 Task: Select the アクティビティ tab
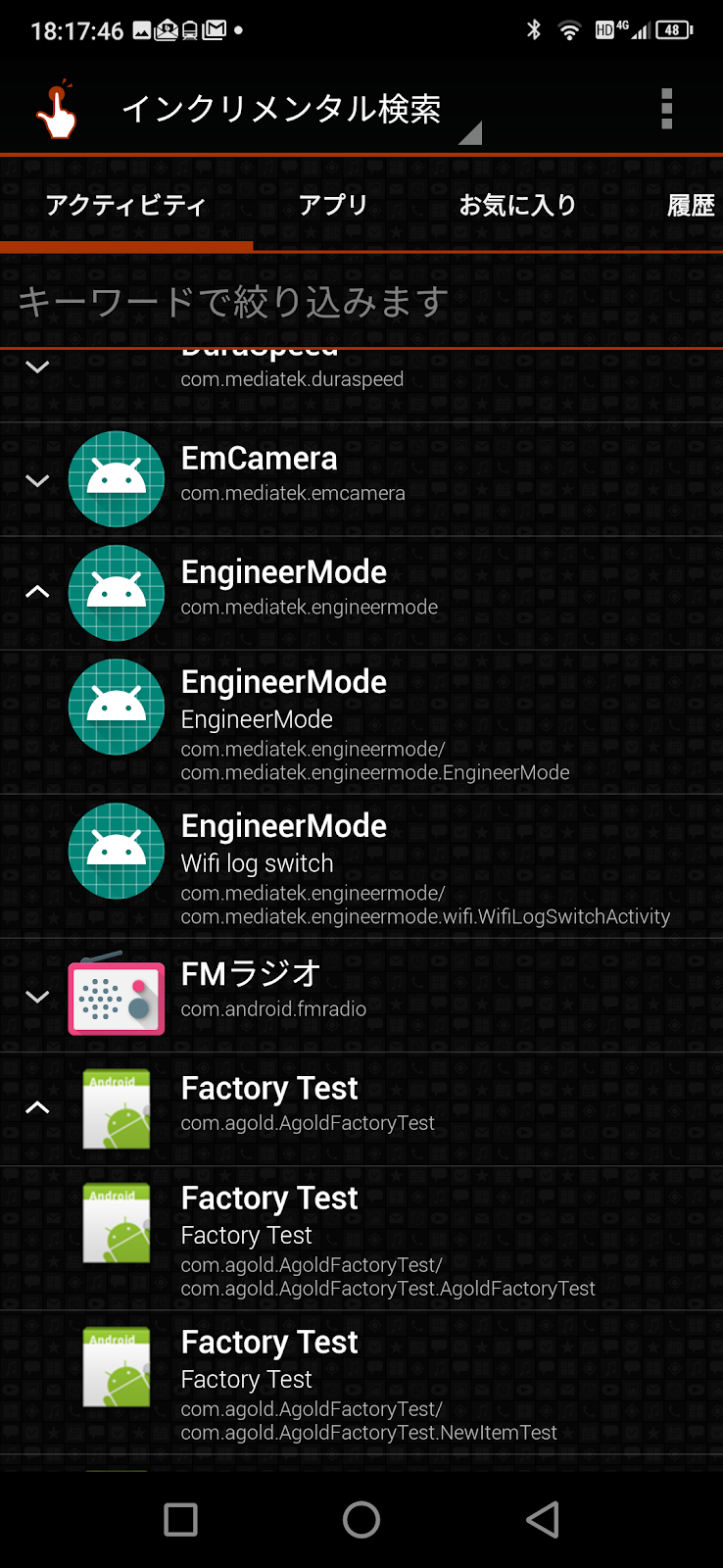click(x=126, y=205)
